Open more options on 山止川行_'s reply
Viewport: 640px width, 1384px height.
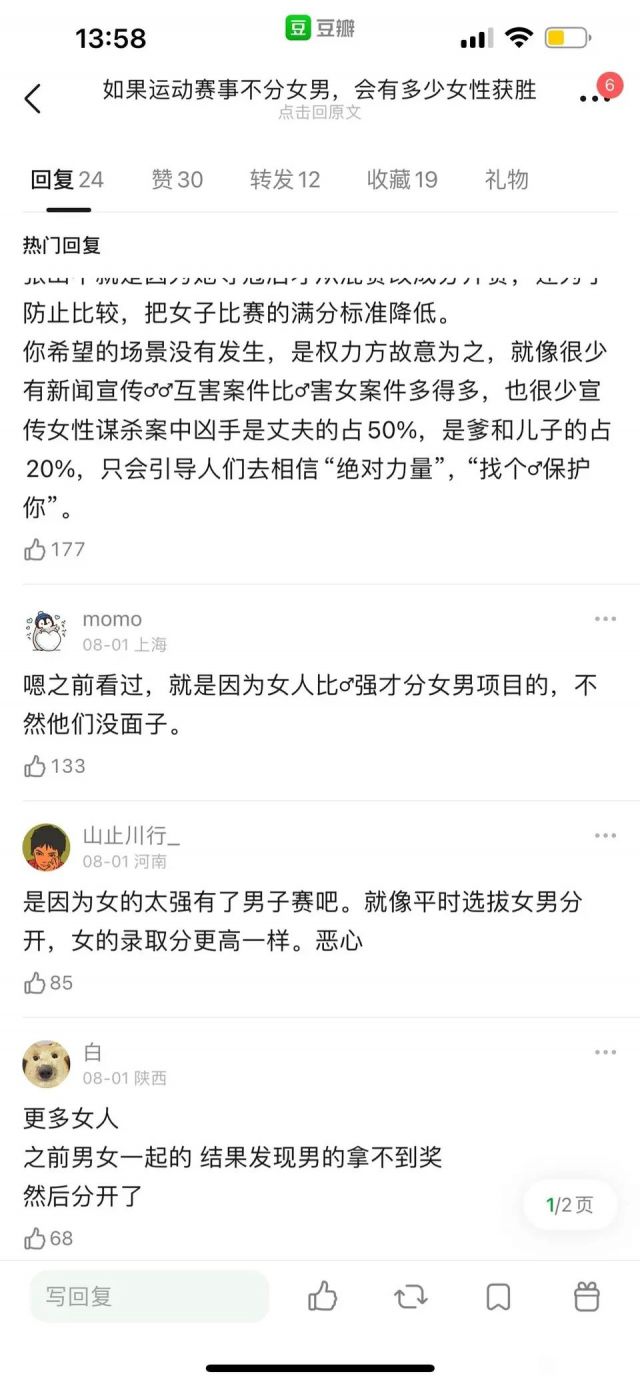click(x=605, y=836)
